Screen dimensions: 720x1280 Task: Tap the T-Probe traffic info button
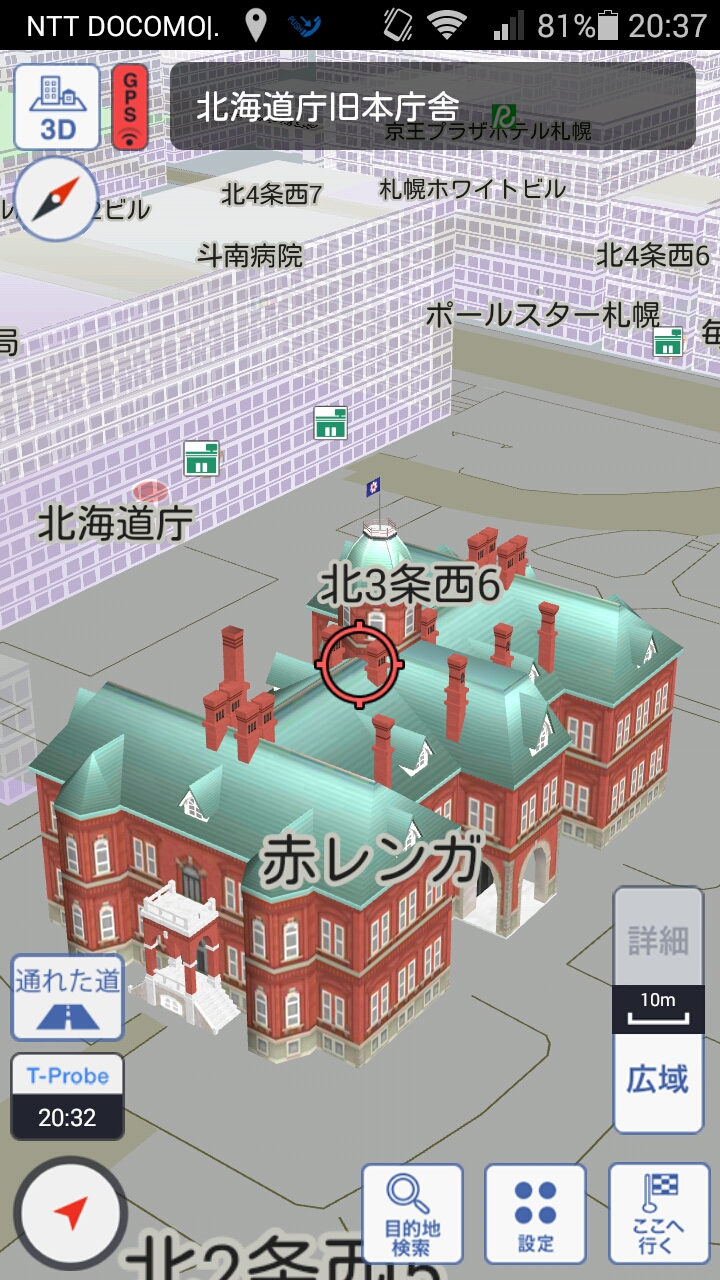pos(67,1096)
